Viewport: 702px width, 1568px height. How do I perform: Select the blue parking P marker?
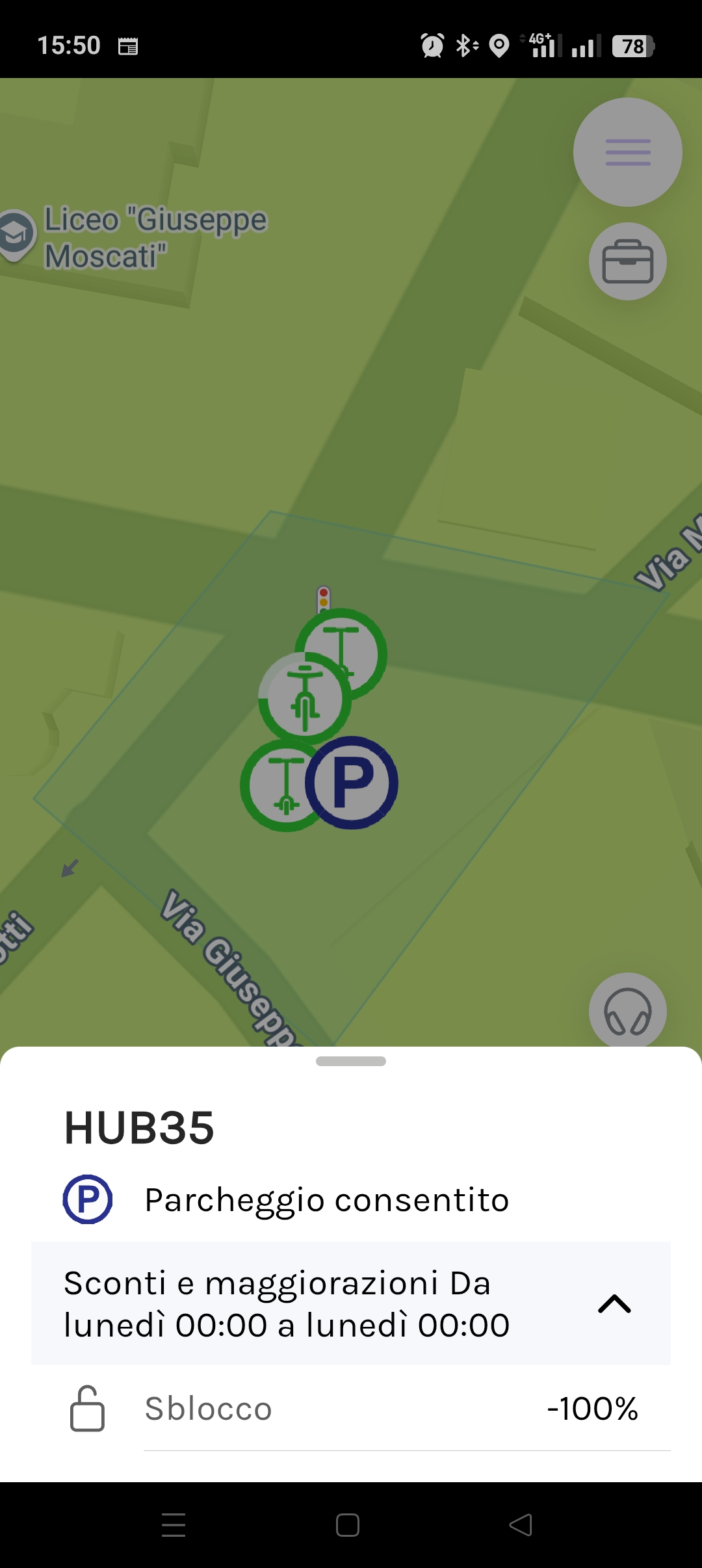click(x=353, y=783)
